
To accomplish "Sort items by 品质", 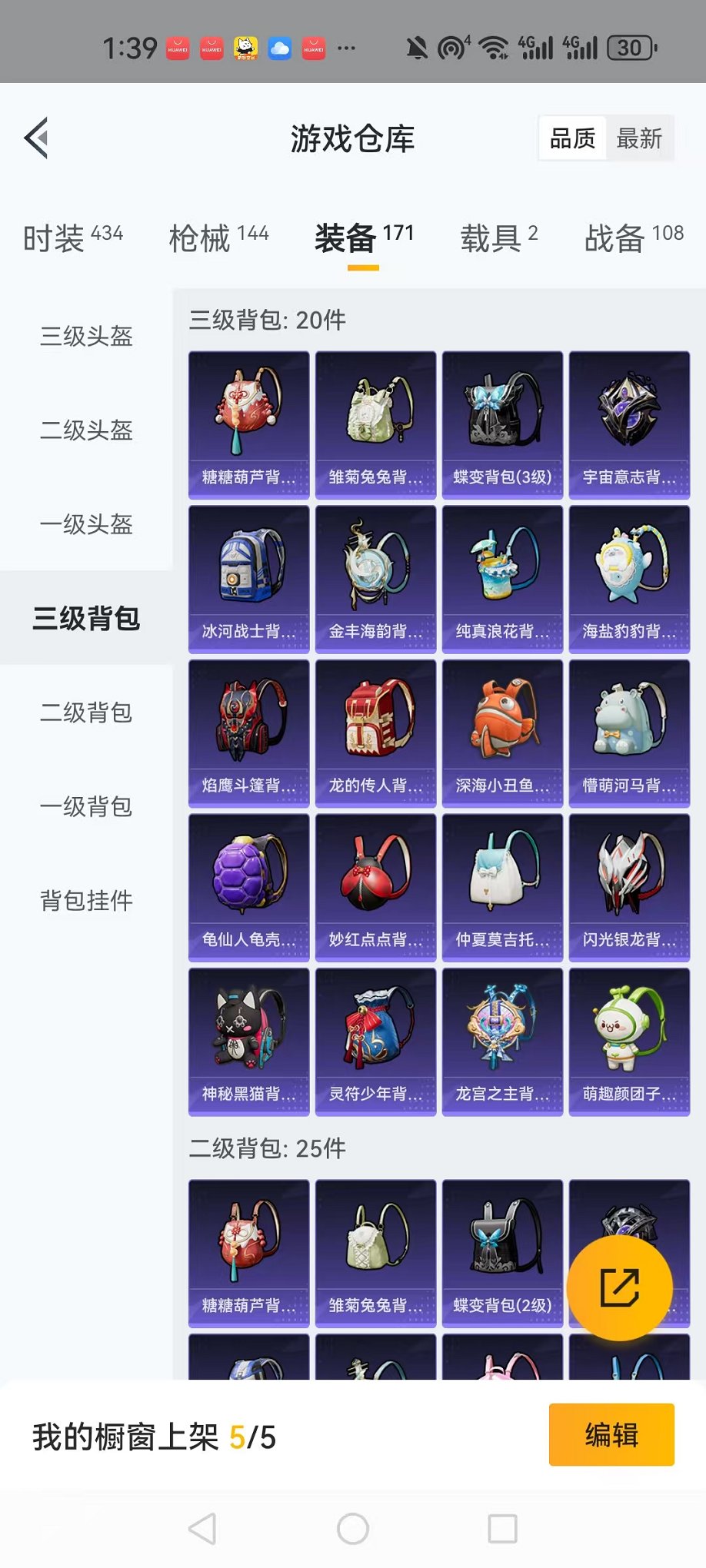I will tap(573, 139).
